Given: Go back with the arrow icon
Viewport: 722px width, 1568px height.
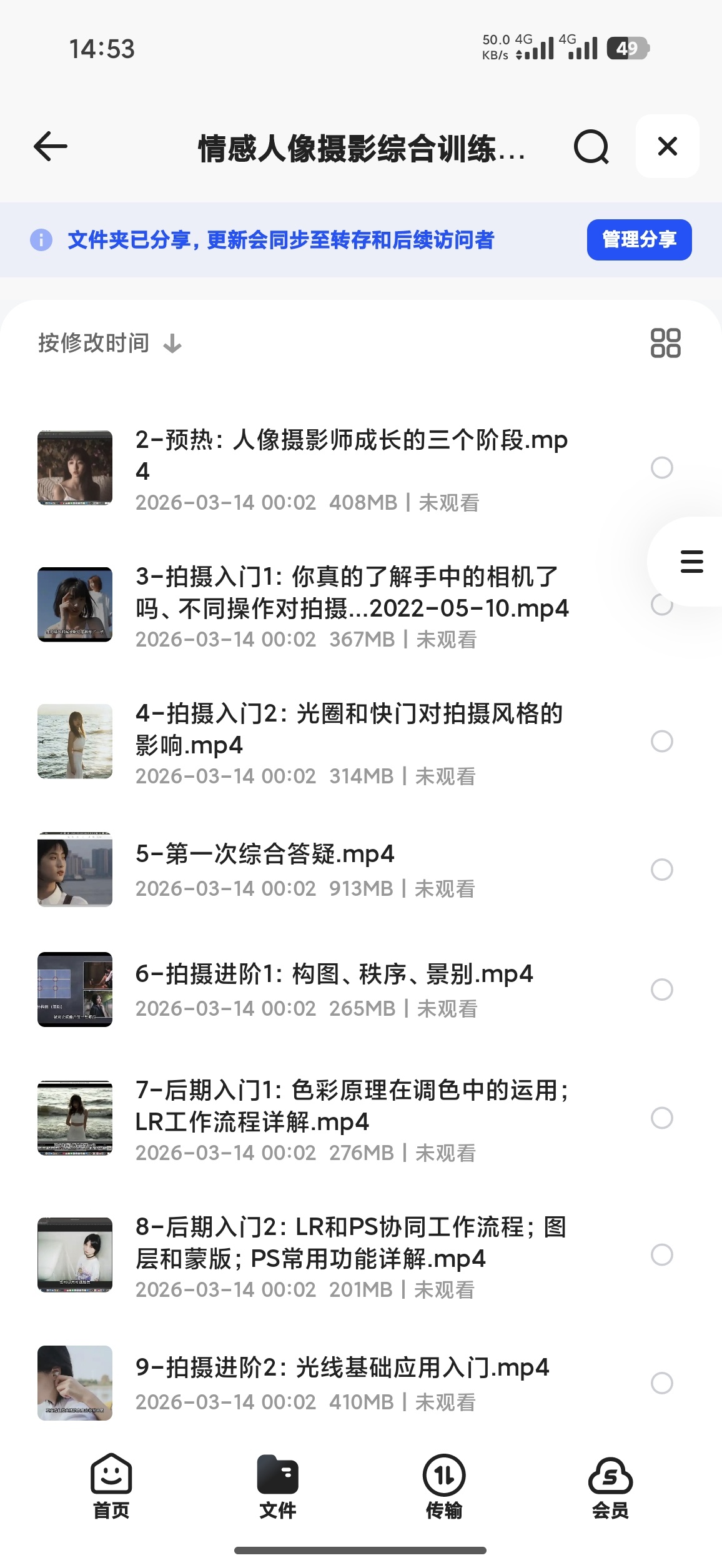Looking at the screenshot, I should (x=51, y=147).
